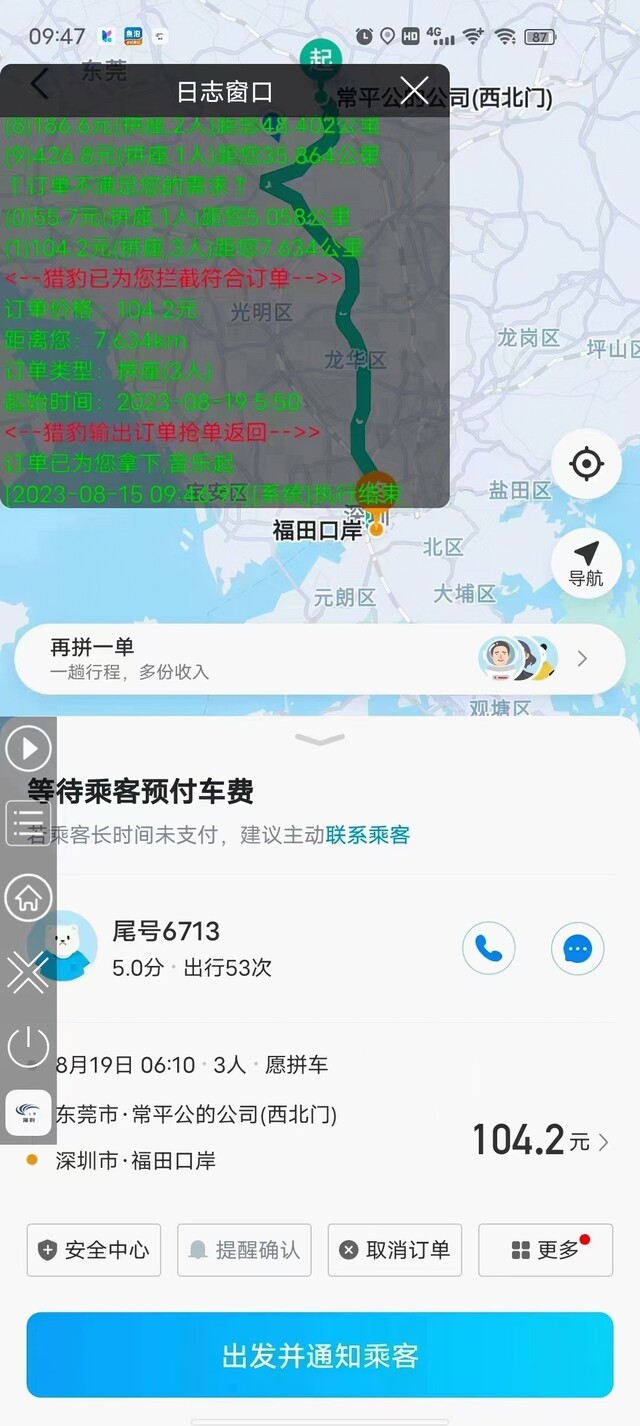The width and height of the screenshot is (640, 1426).
Task: Tap the 提醒确认 button
Action: tap(244, 1250)
